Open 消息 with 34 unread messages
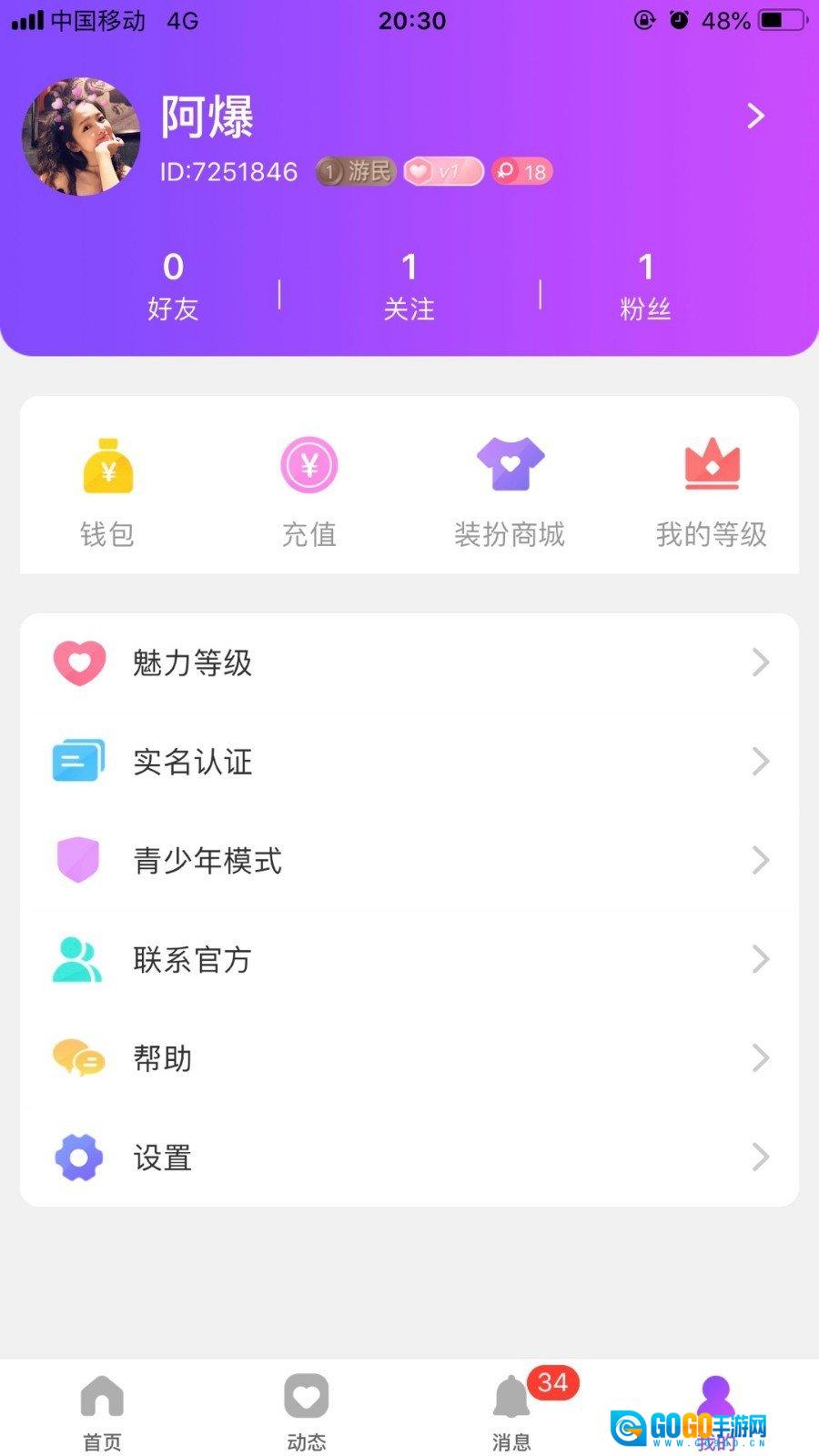The height and width of the screenshot is (1456, 819). click(511, 1406)
